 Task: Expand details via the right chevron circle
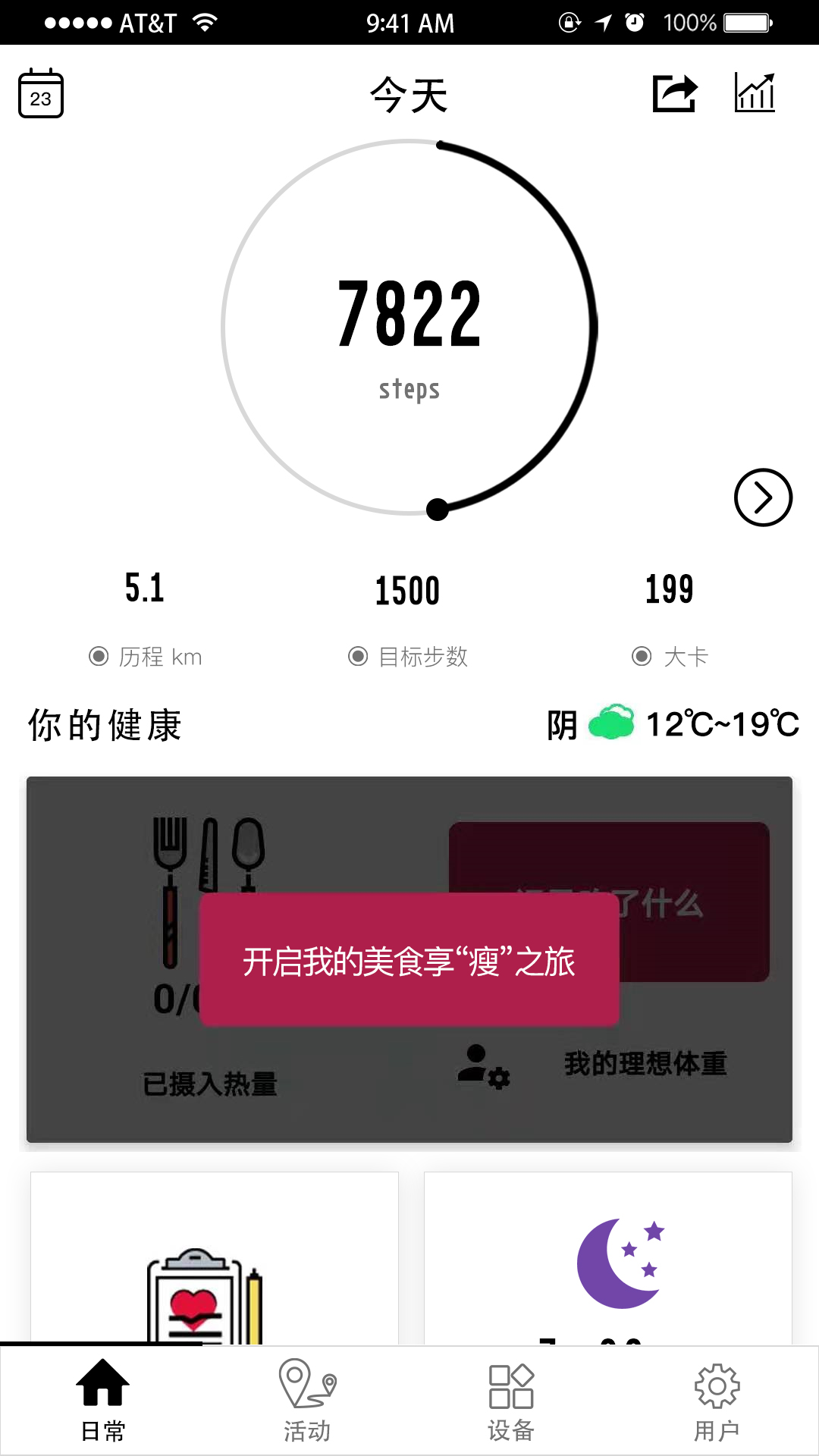point(762,497)
